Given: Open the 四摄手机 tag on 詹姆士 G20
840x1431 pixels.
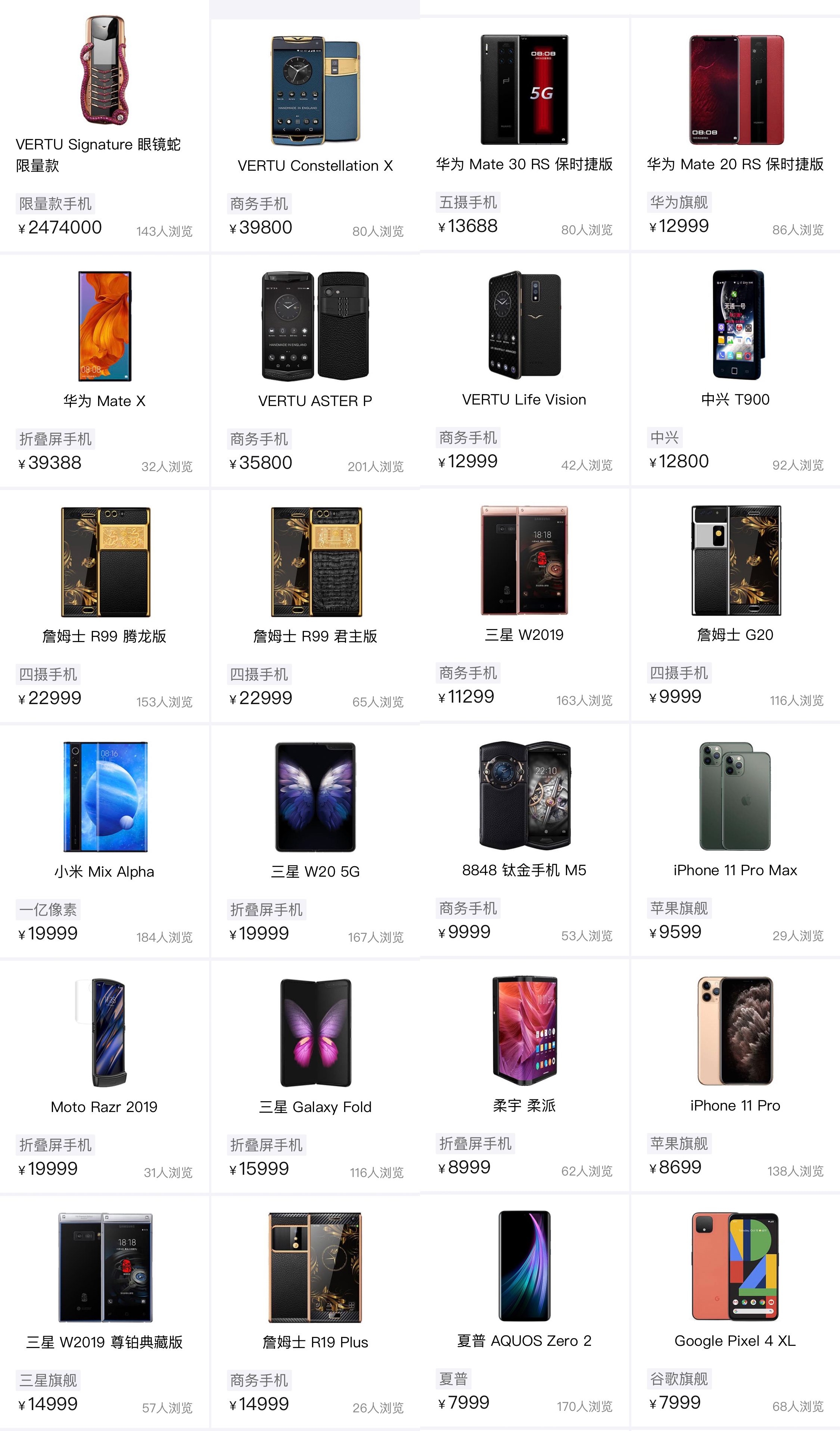Looking at the screenshot, I should tap(679, 672).
